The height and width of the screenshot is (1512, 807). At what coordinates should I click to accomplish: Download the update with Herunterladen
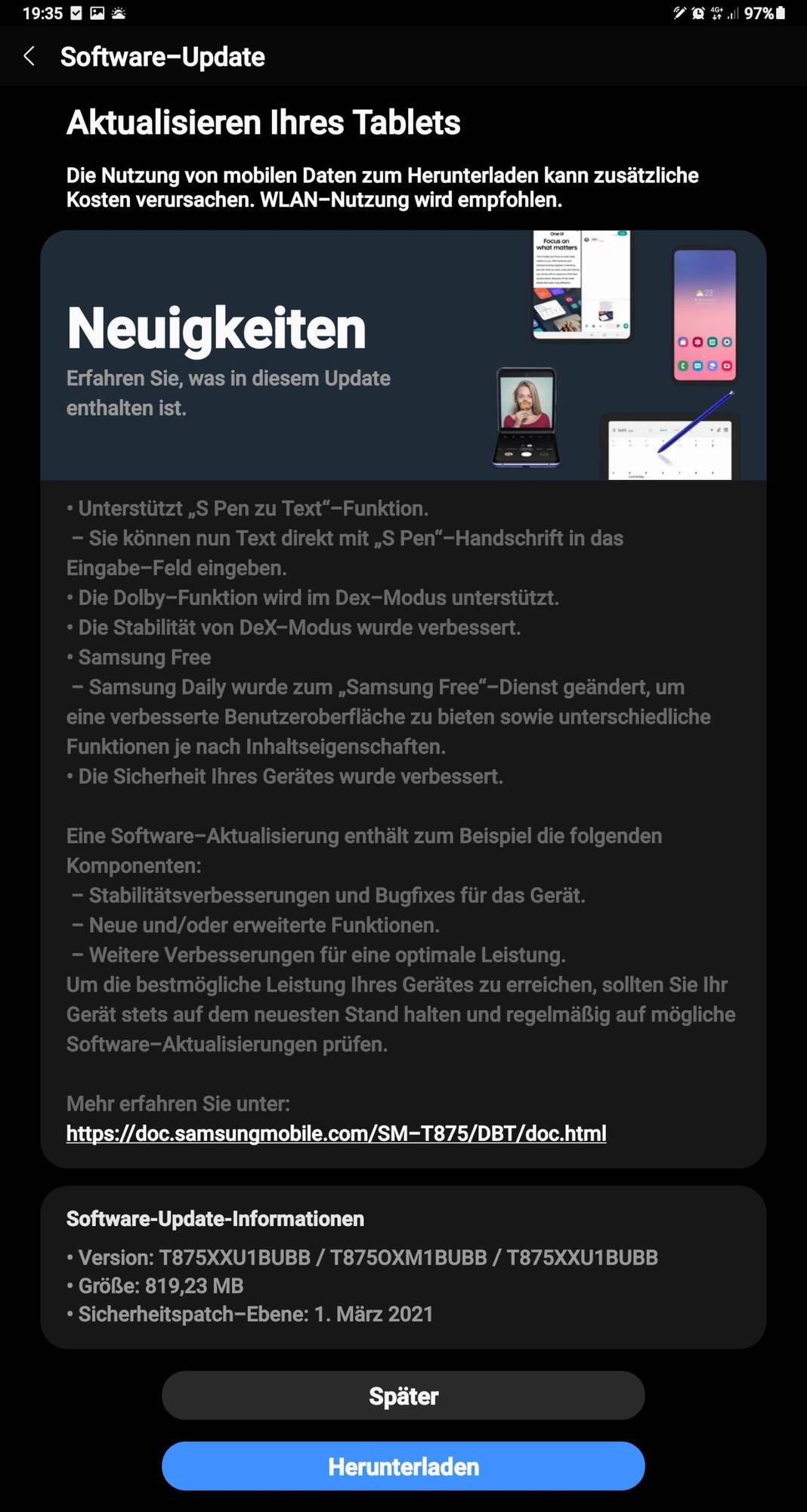(x=403, y=1467)
